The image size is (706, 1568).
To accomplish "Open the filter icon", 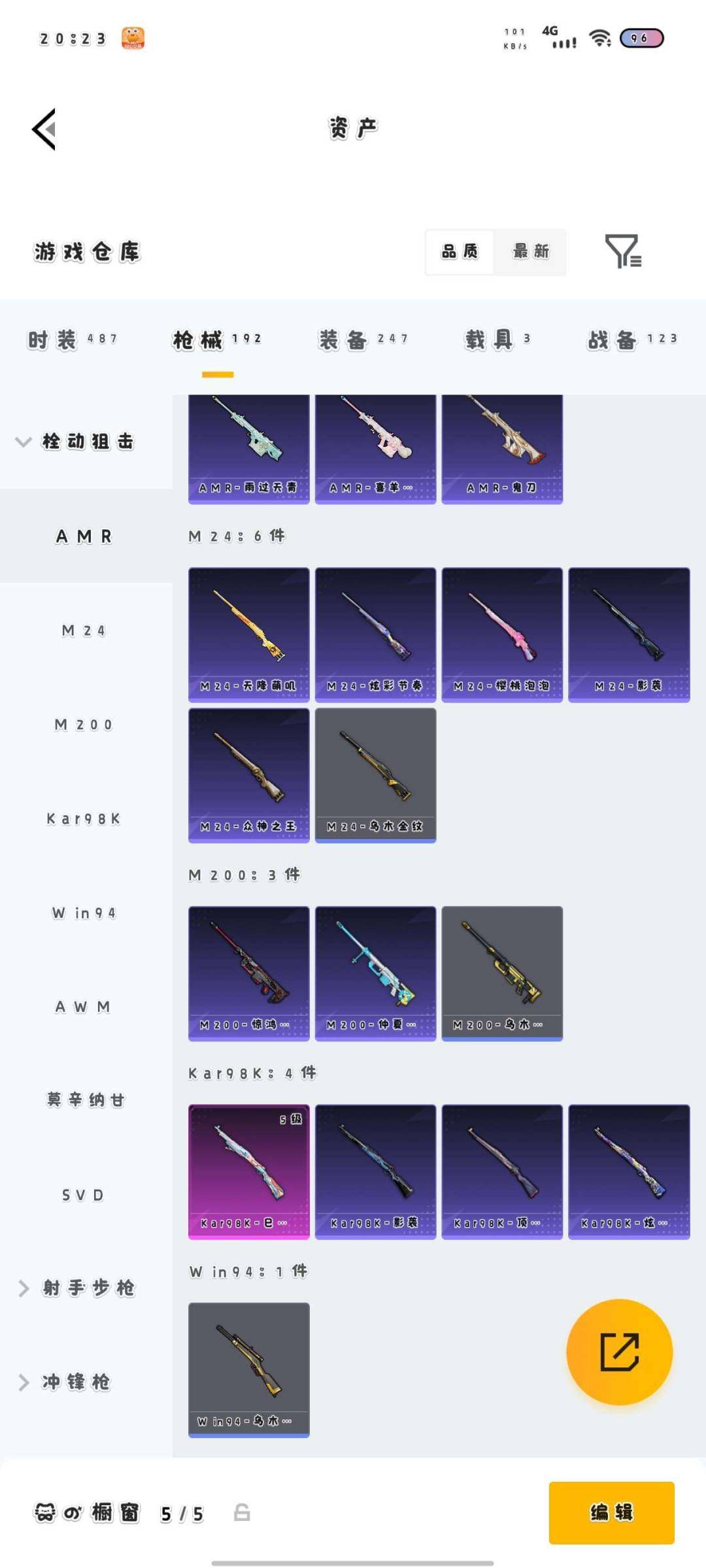I will tap(622, 252).
